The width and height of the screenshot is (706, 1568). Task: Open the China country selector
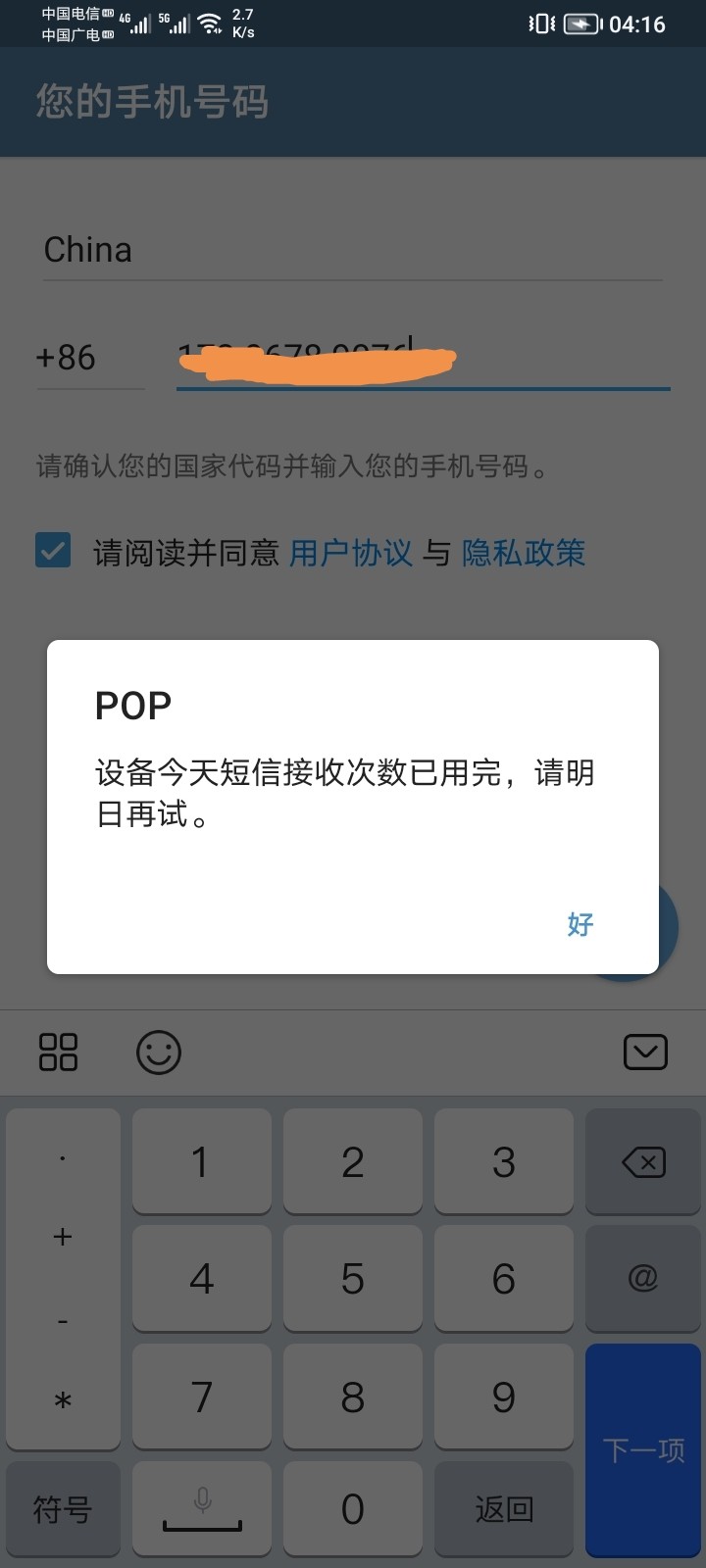click(351, 251)
